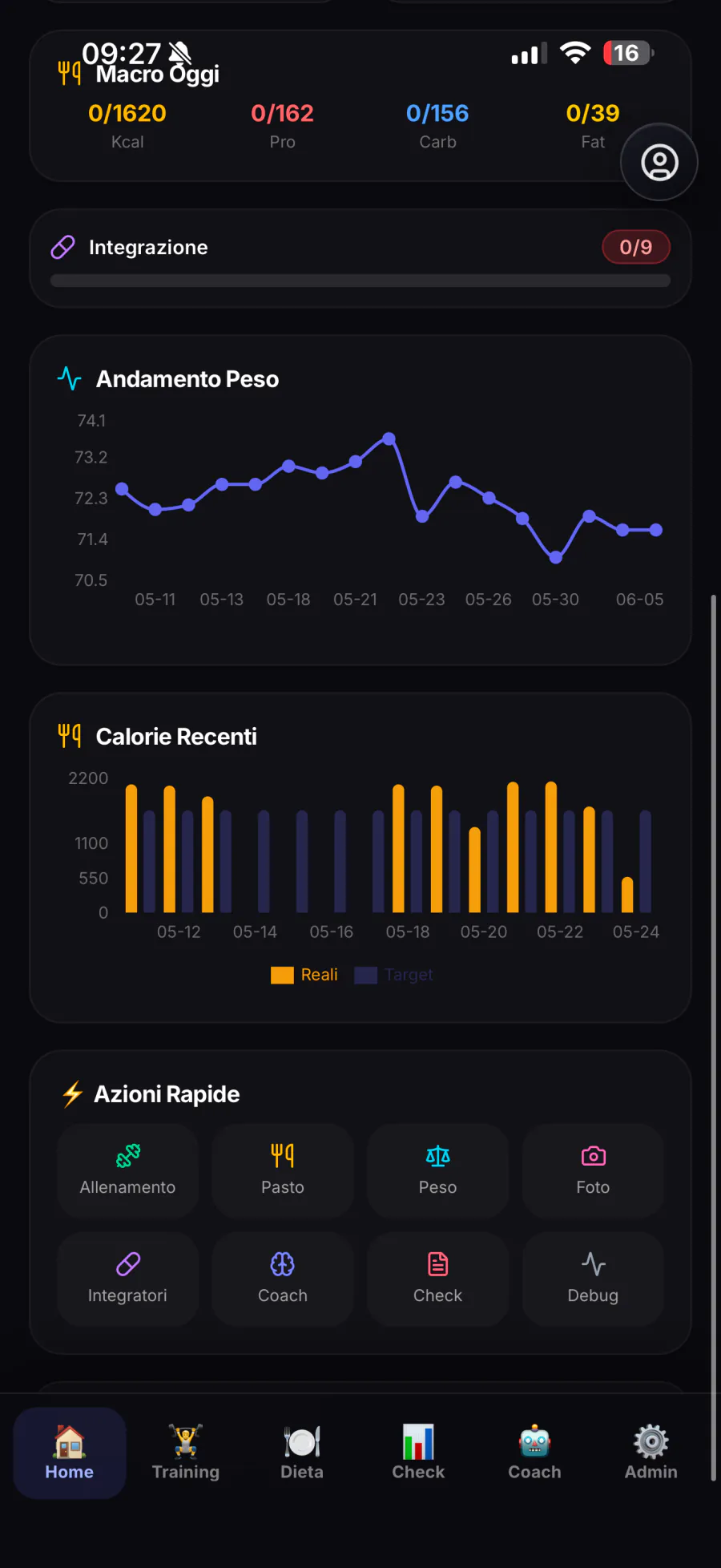
Task: Log a meal with Pasto
Action: pyautogui.click(x=283, y=1170)
